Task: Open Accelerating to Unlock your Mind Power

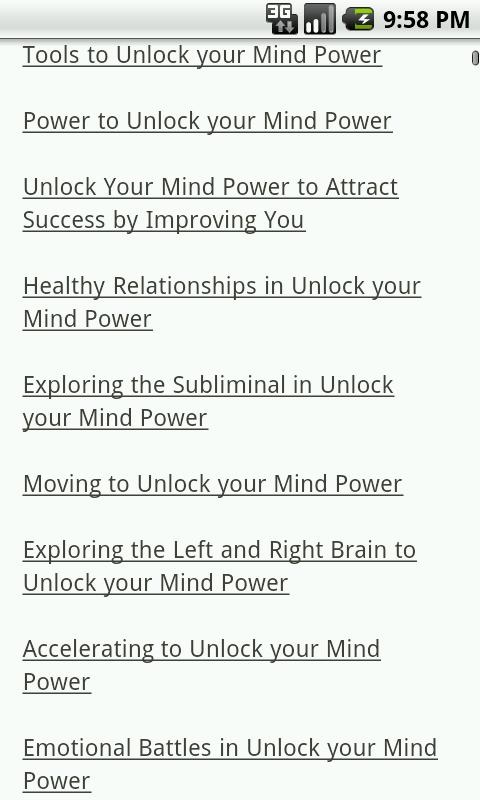Action: (x=201, y=665)
